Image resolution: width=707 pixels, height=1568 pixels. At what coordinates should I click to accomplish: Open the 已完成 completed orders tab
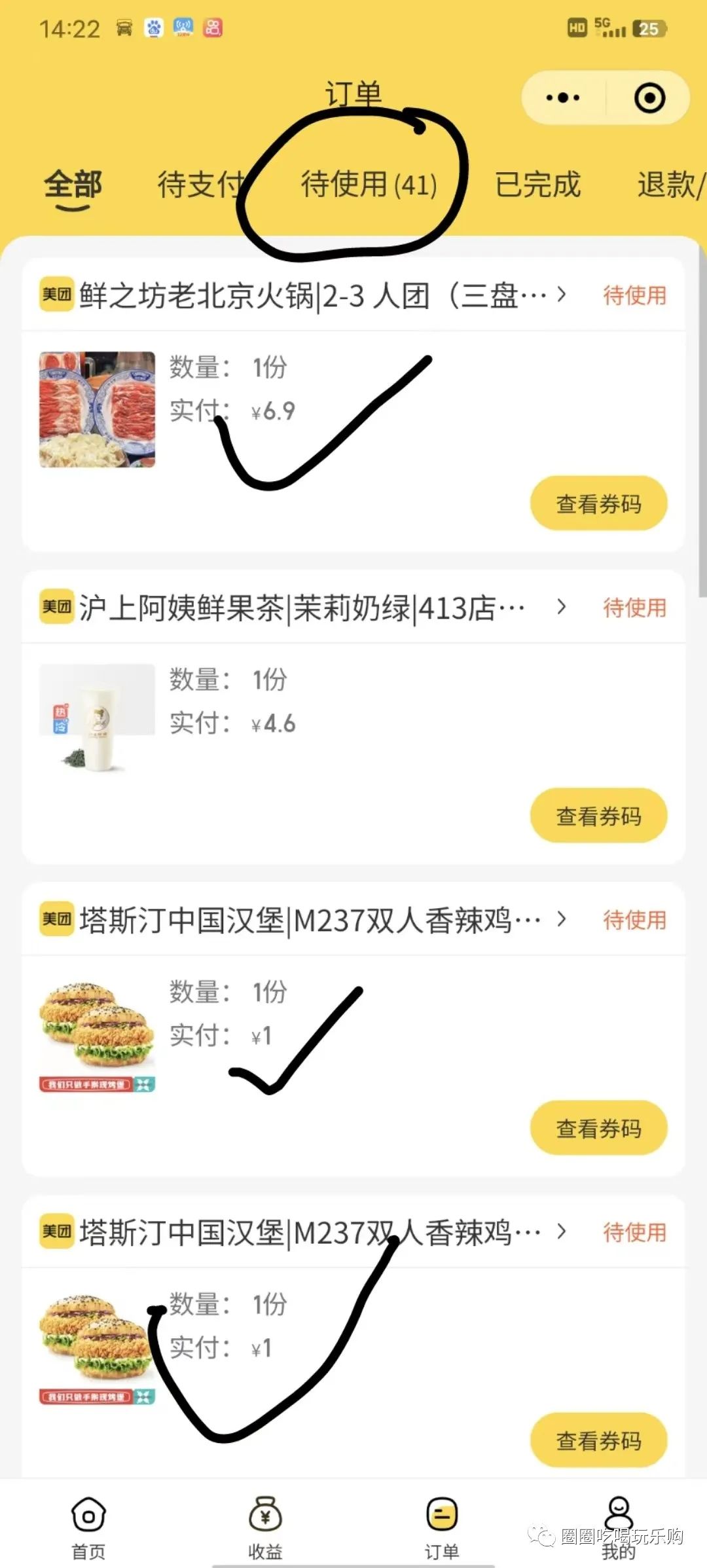(538, 186)
